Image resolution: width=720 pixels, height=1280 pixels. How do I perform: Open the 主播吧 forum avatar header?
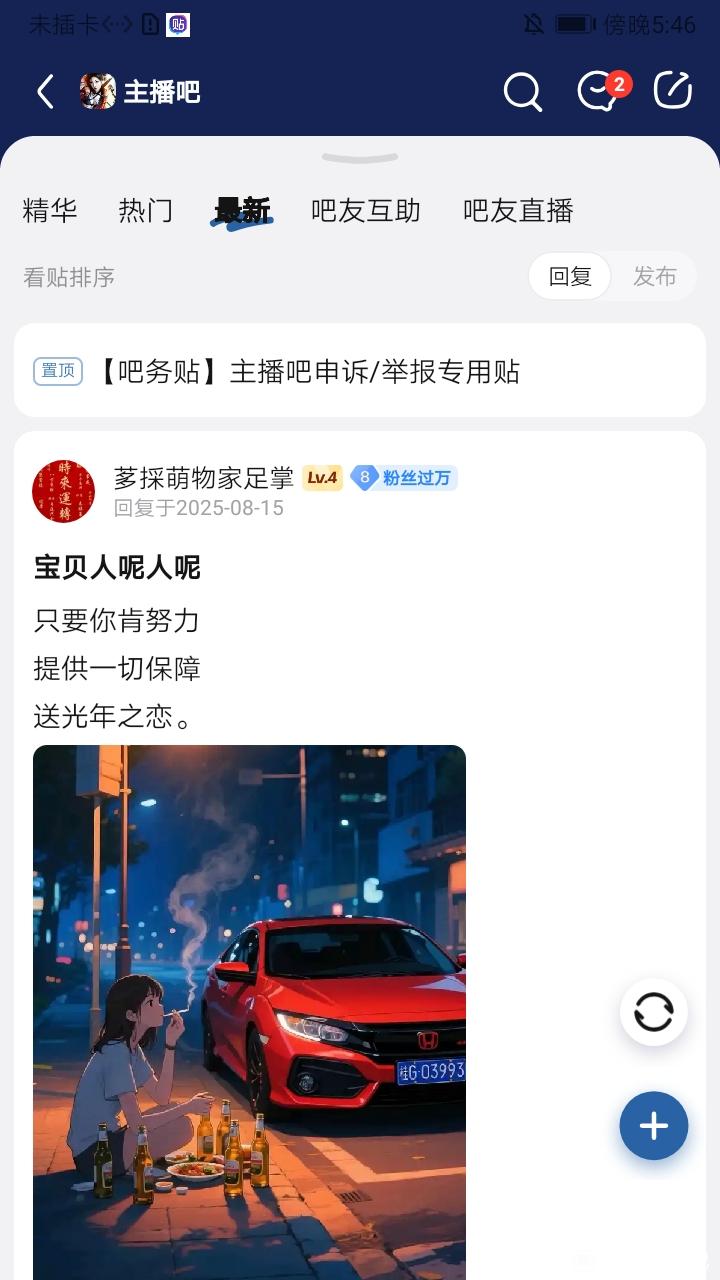[140, 92]
